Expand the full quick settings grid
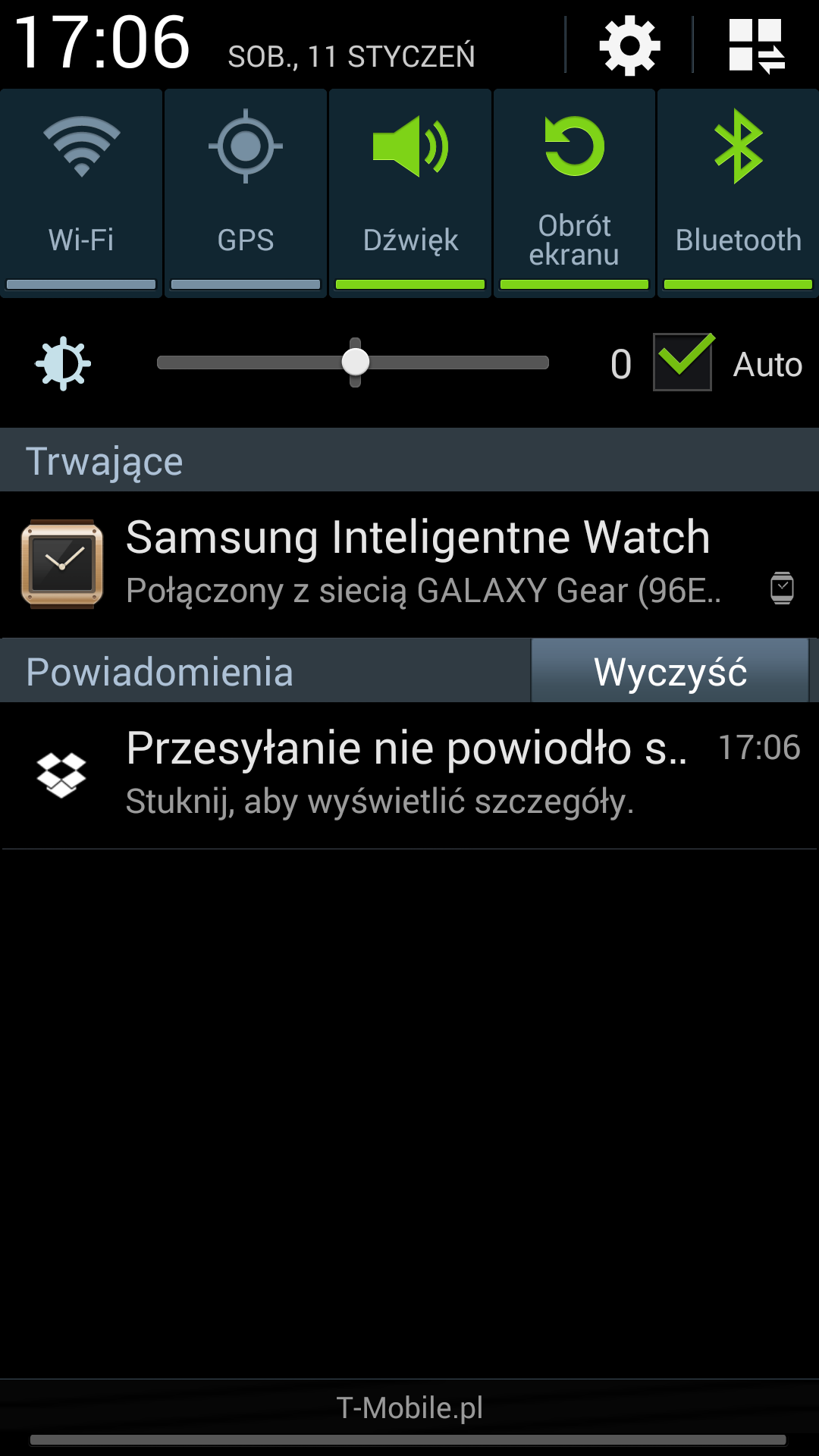The height and width of the screenshot is (1456, 819). tap(756, 47)
